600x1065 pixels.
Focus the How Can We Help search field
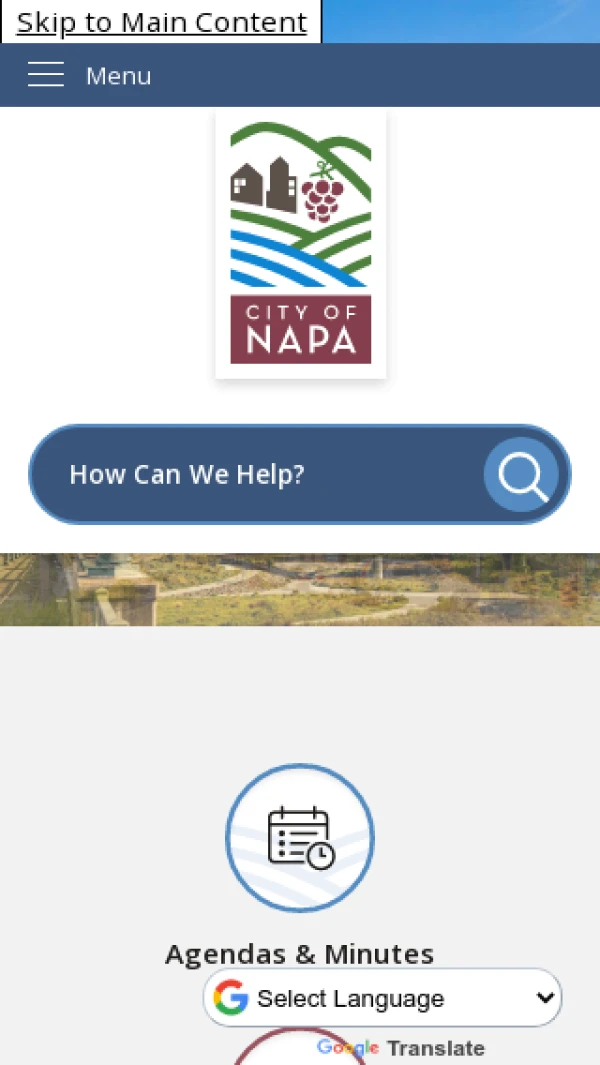[x=260, y=474]
